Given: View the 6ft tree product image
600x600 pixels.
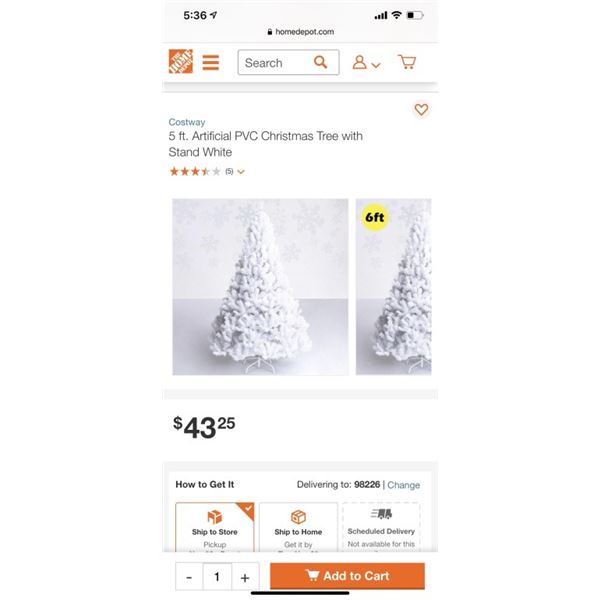Looking at the screenshot, I should tap(394, 287).
